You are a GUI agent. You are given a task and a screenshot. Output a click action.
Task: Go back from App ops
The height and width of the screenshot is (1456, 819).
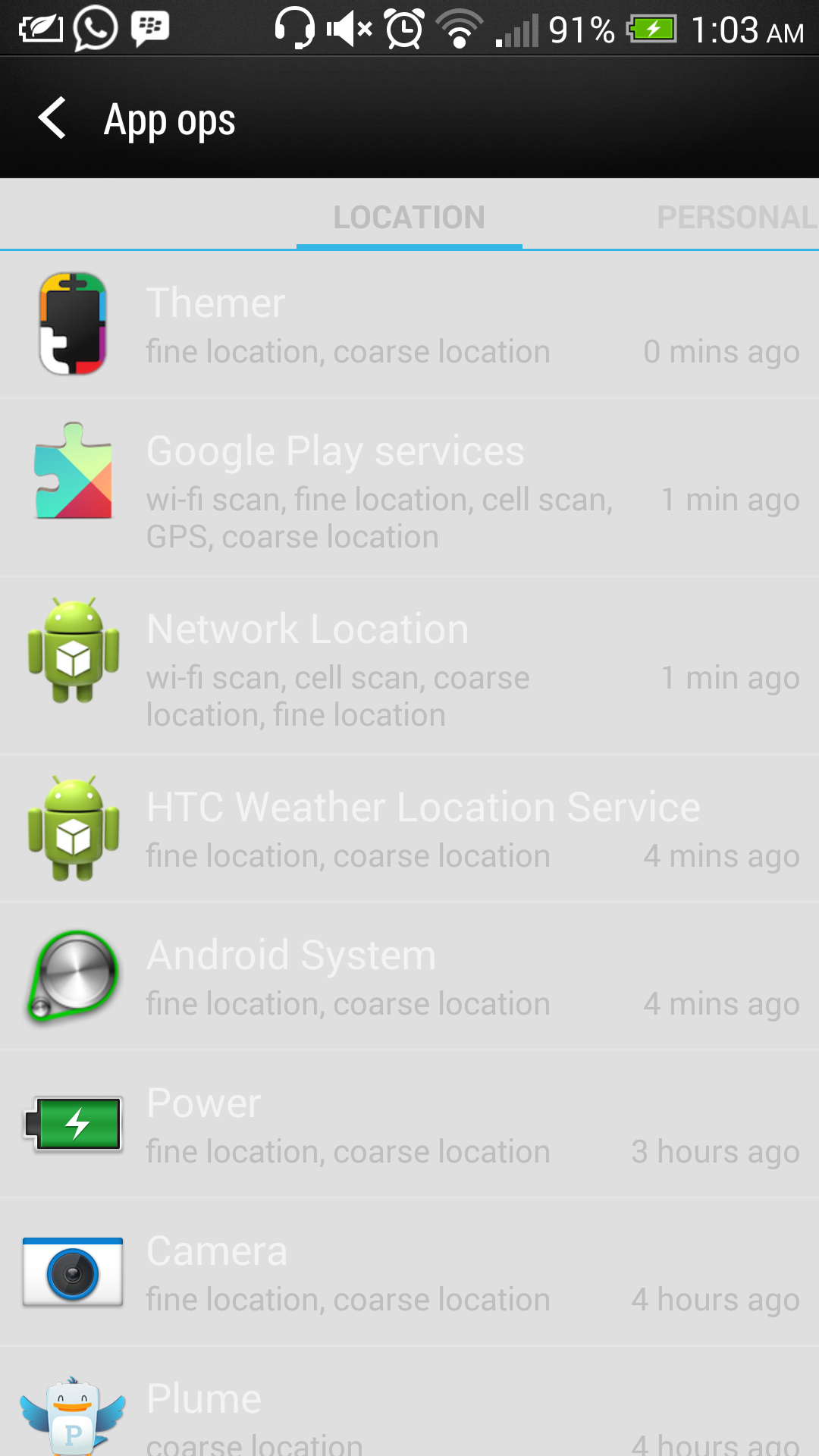tap(53, 118)
